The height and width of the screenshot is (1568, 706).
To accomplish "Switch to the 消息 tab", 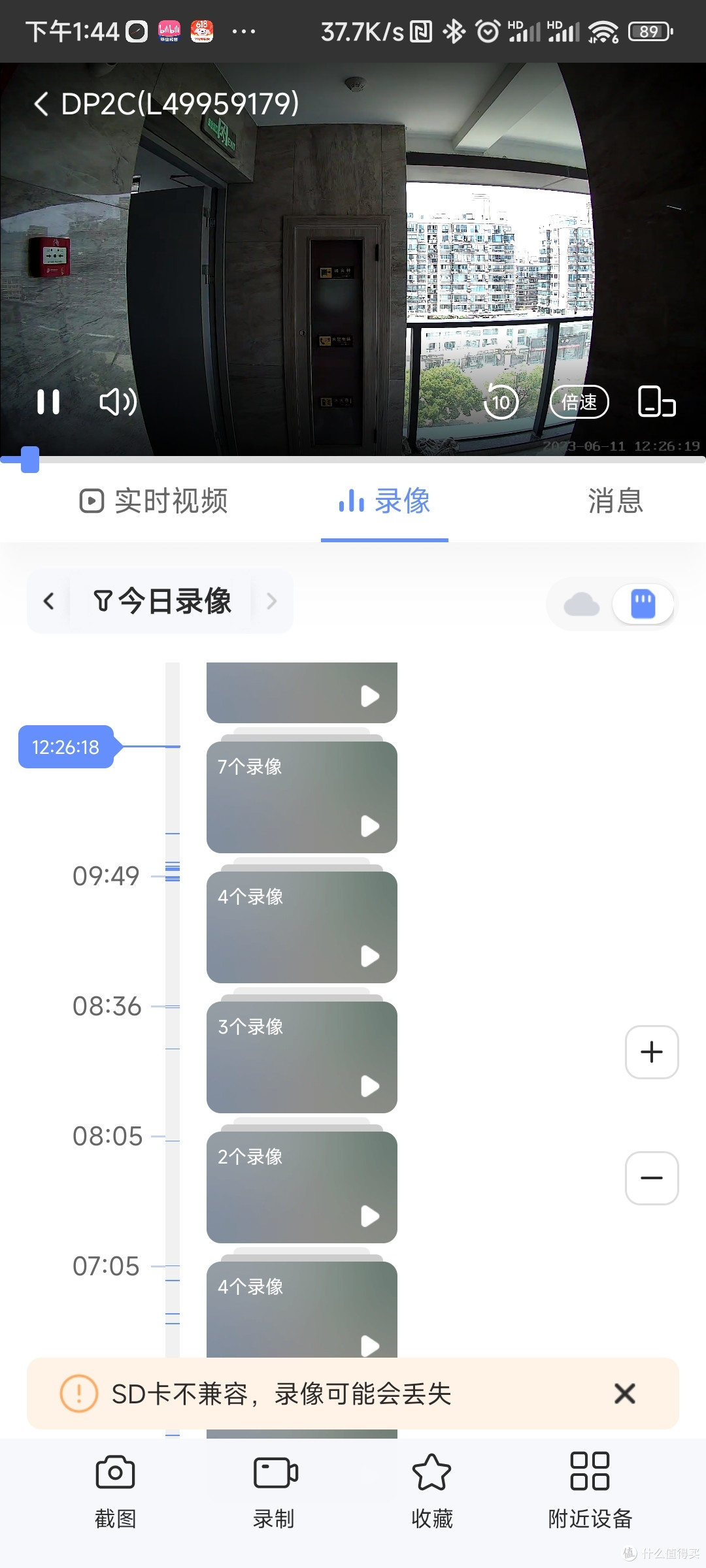I will 614,500.
